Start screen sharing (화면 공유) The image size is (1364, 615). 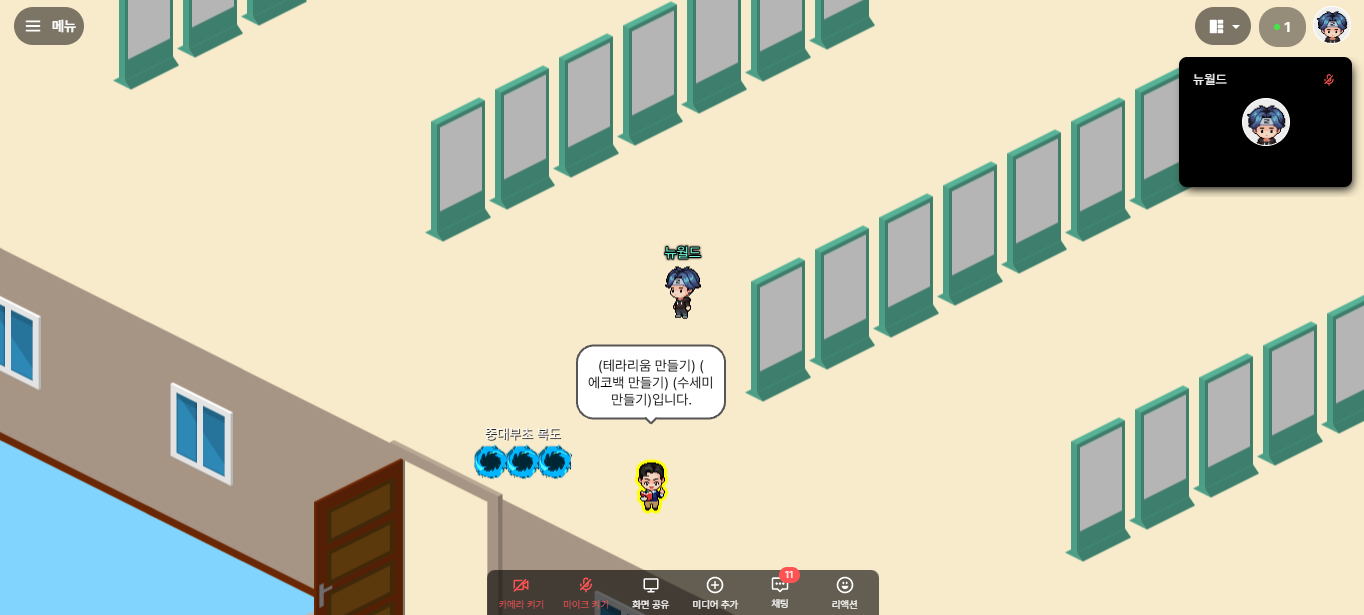tap(650, 592)
